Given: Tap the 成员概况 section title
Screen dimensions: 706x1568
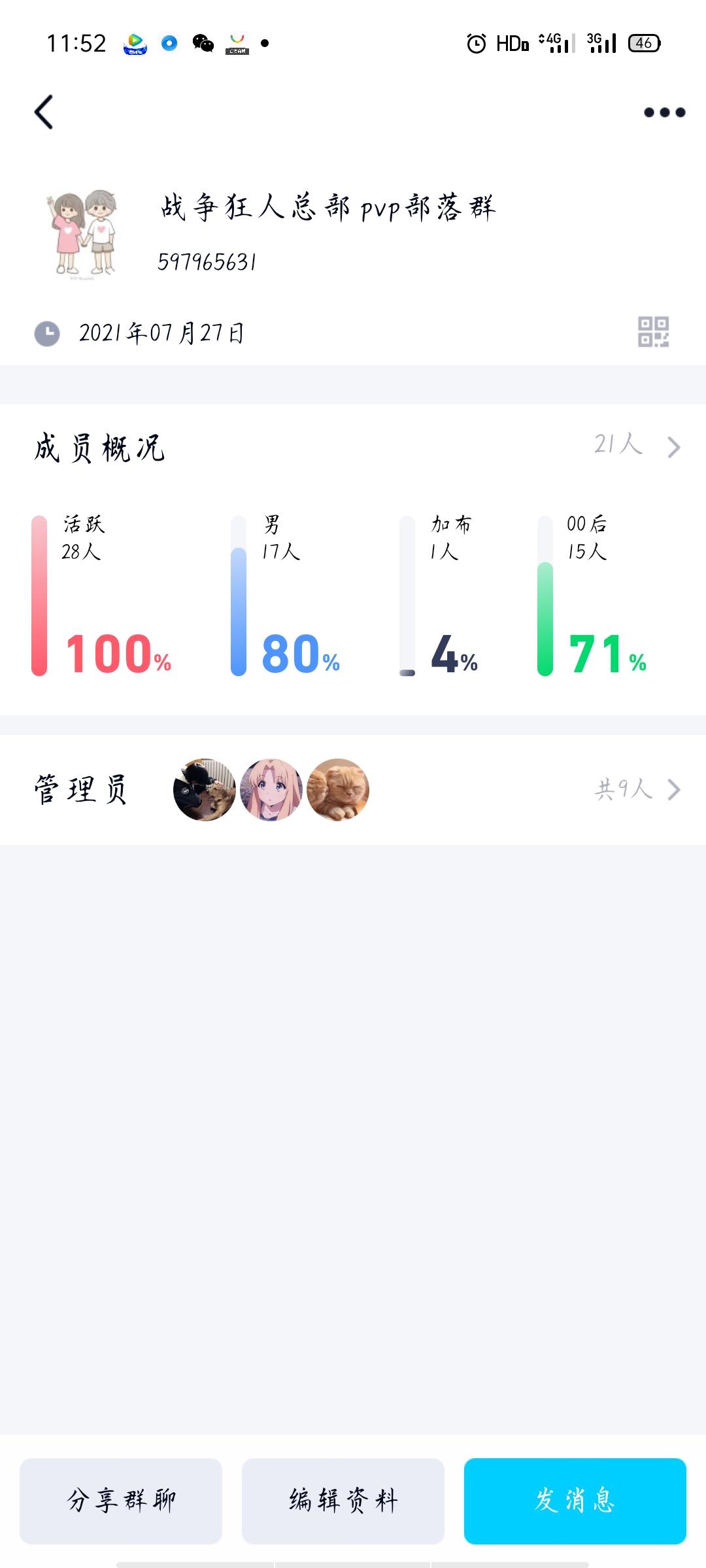Looking at the screenshot, I should click(99, 446).
